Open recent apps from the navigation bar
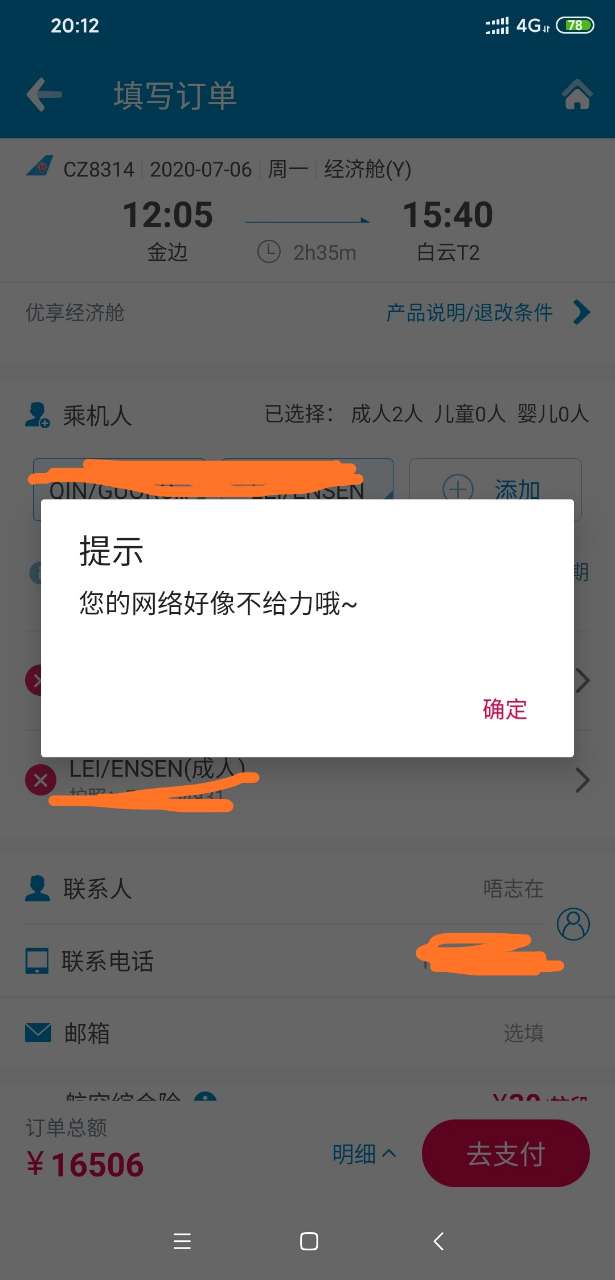615x1280 pixels. coord(182,1241)
